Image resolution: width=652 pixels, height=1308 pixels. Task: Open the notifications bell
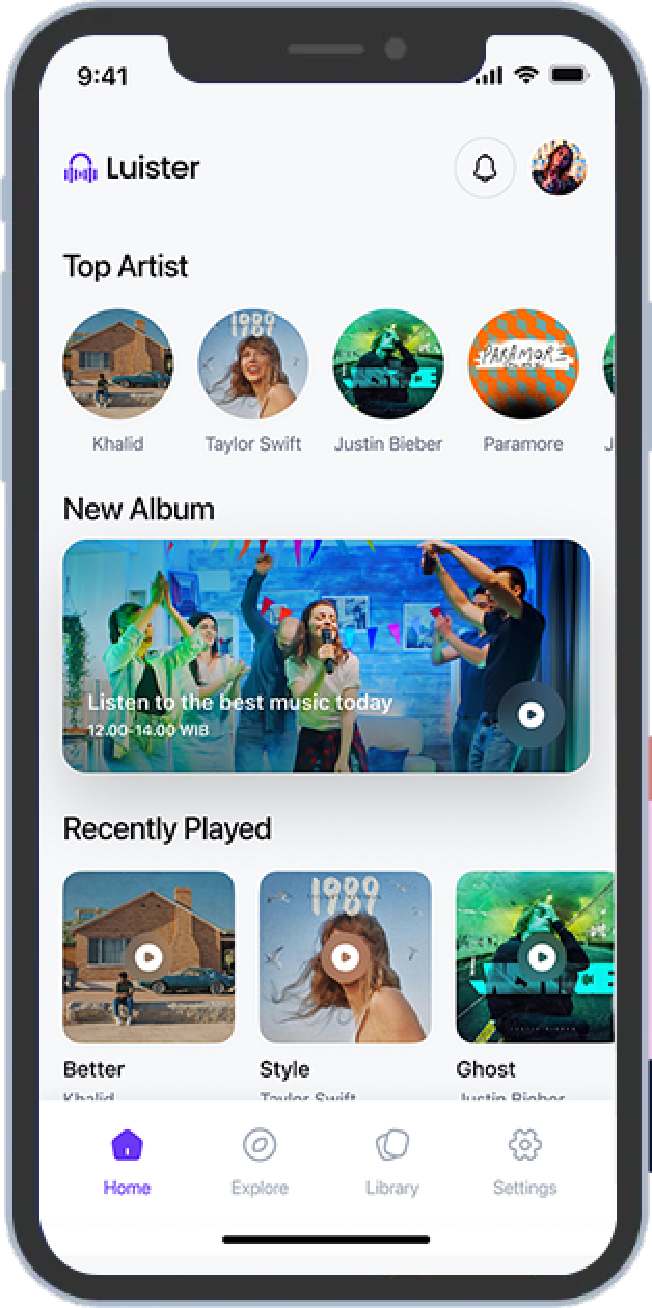(x=485, y=168)
